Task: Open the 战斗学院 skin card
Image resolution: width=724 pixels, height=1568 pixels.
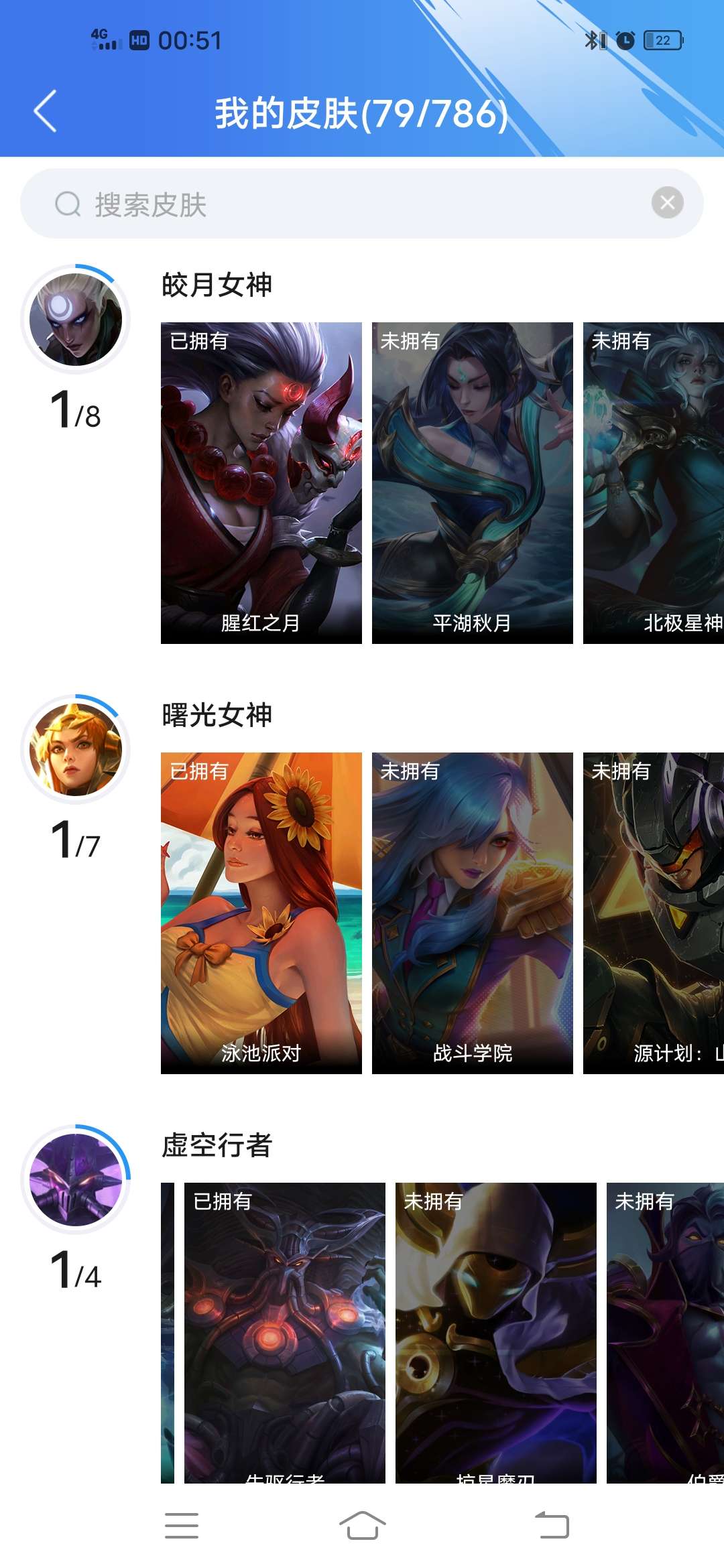Action: [x=473, y=913]
